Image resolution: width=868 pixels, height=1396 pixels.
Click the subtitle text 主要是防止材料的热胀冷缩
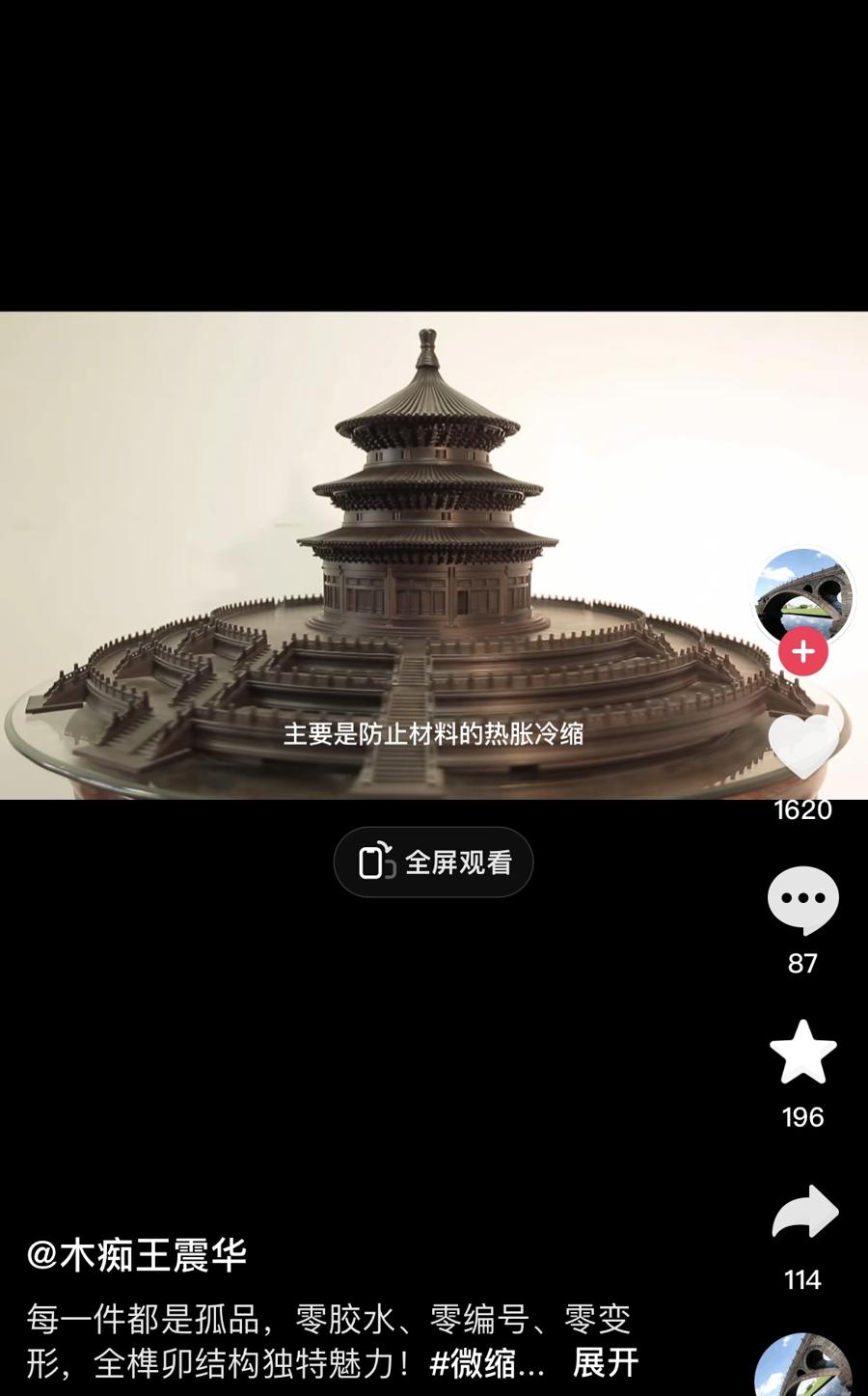434,734
